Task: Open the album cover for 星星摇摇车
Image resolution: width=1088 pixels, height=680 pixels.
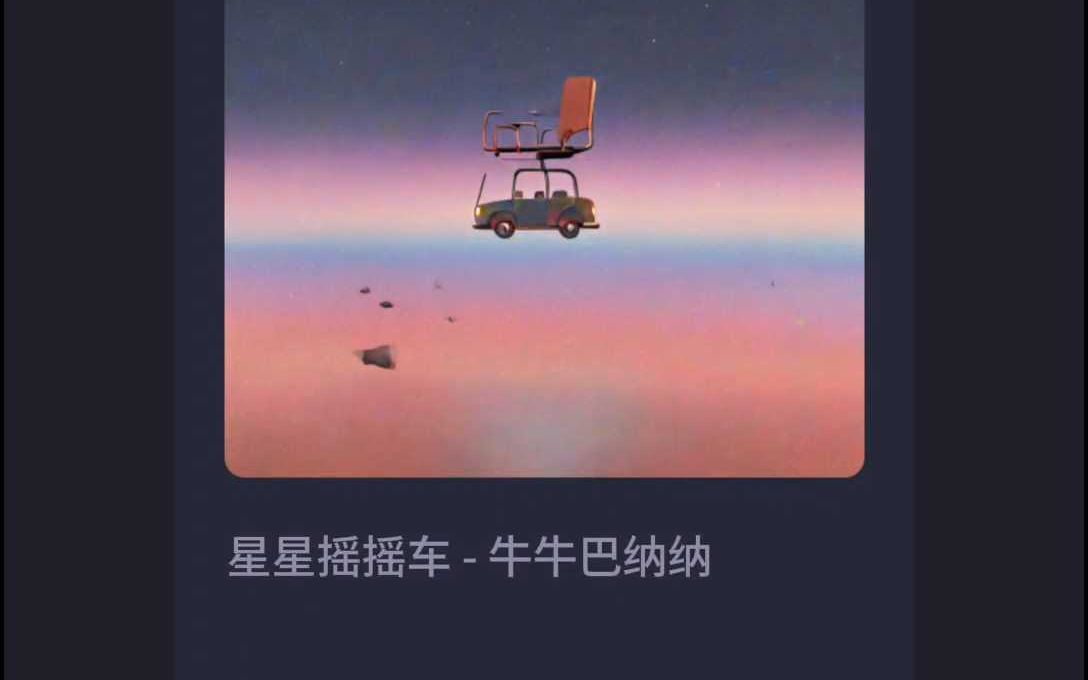Action: click(544, 238)
